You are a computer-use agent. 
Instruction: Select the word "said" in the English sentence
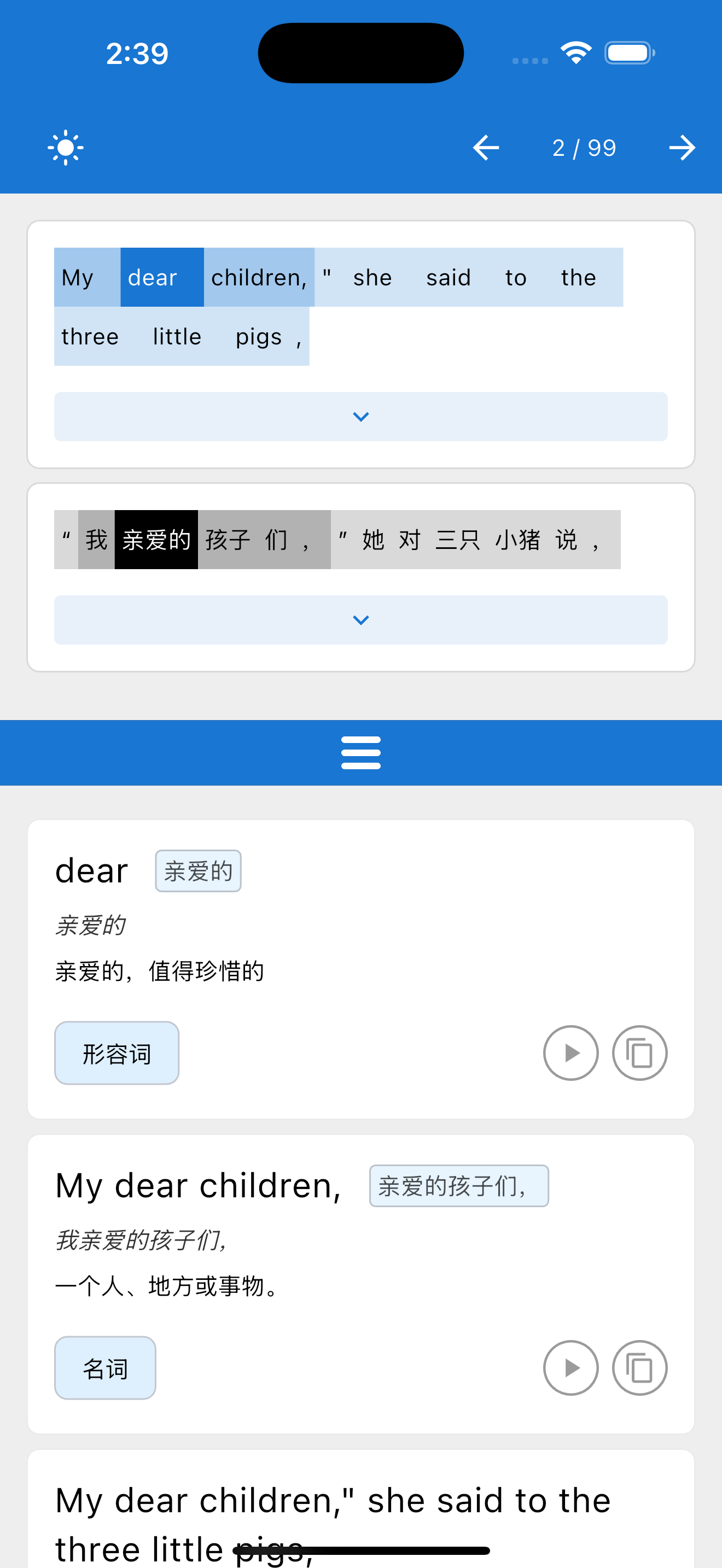(449, 278)
